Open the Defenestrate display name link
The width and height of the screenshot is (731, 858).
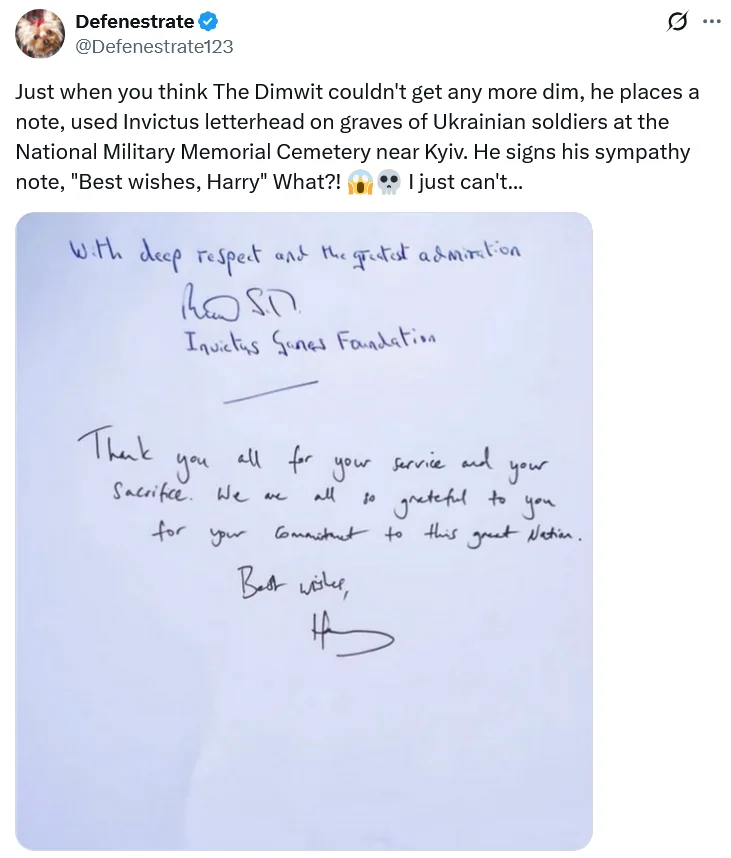pos(135,23)
